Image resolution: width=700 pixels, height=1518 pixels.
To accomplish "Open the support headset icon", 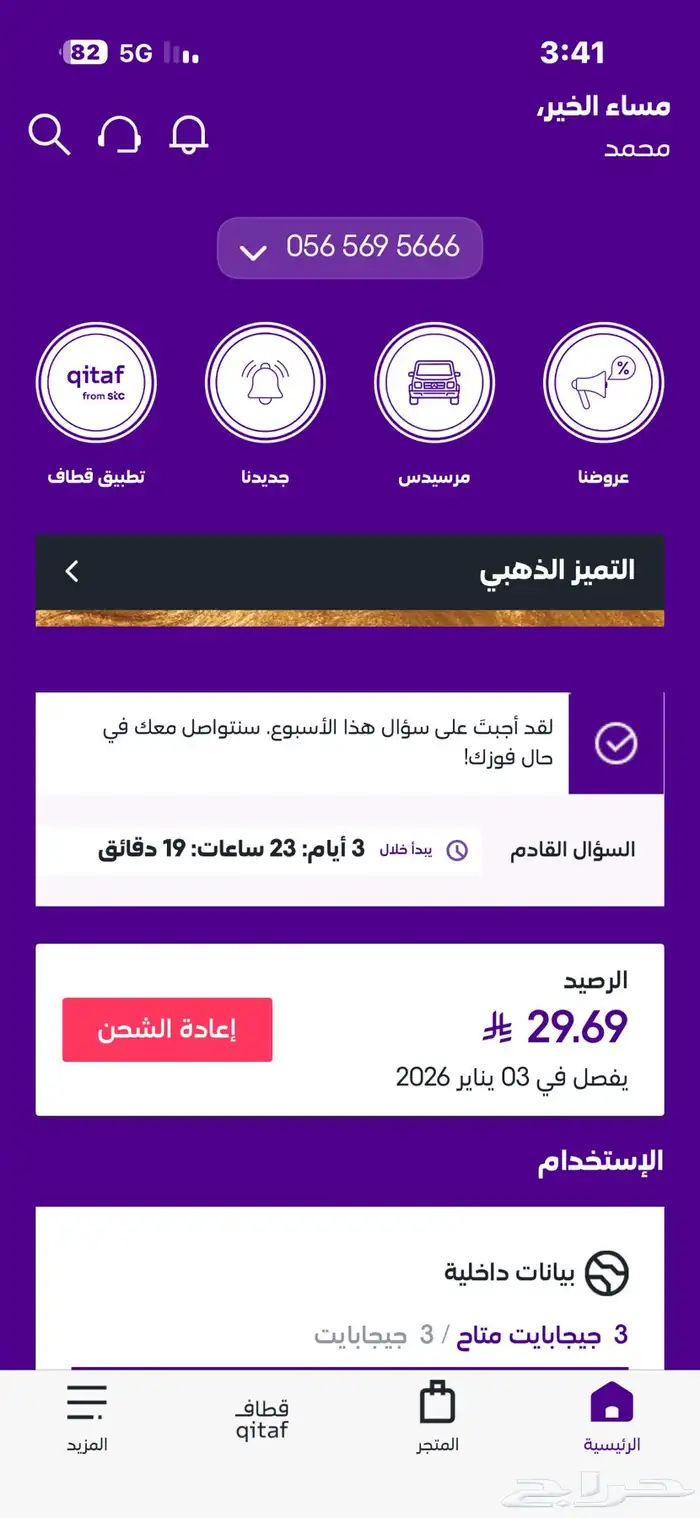I will coord(119,134).
